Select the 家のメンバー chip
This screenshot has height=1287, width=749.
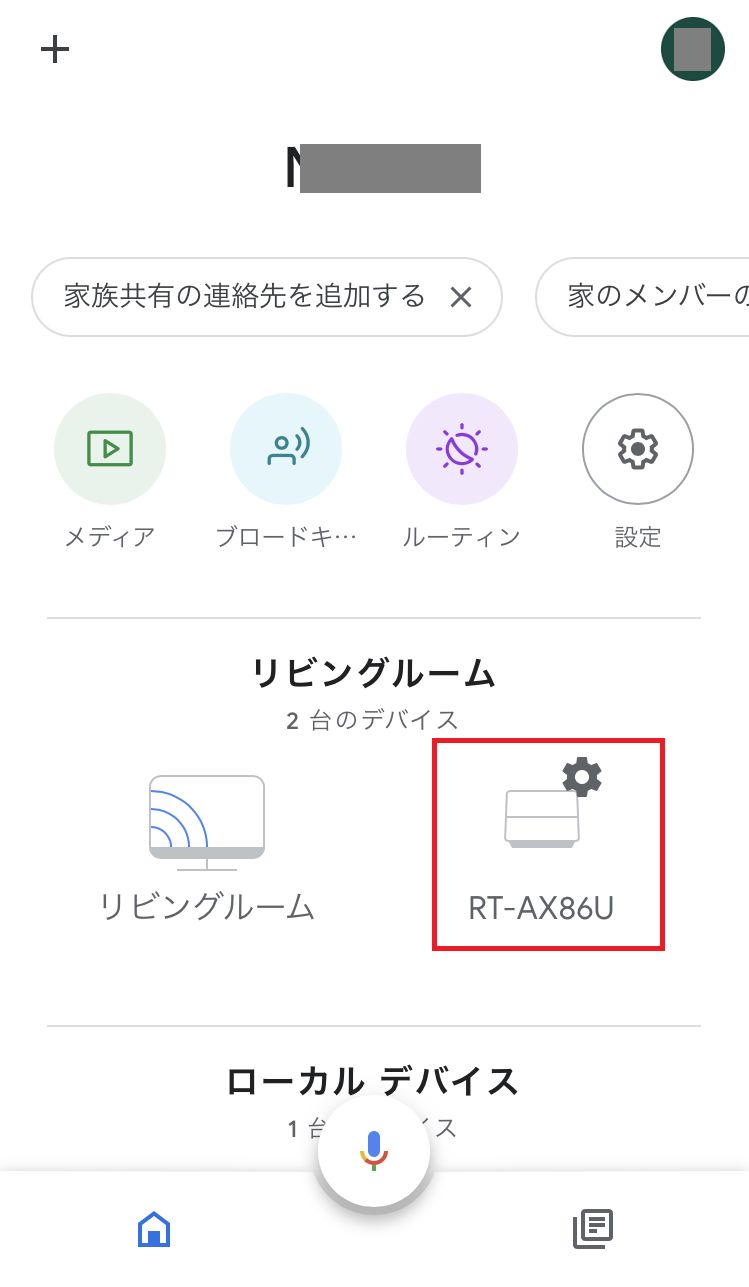point(650,297)
